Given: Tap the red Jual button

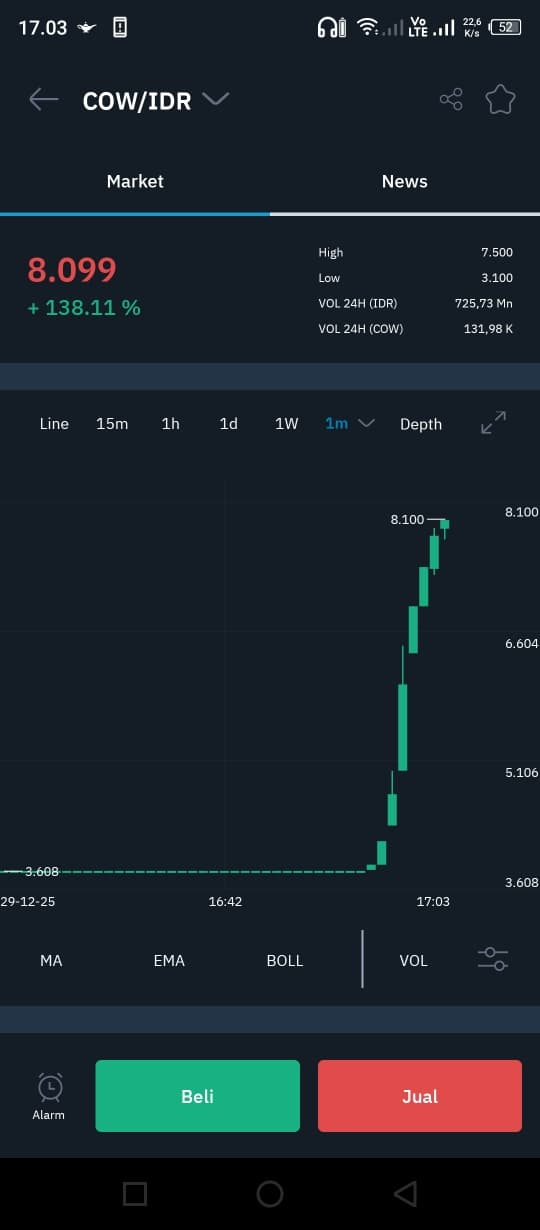Looking at the screenshot, I should [420, 1096].
